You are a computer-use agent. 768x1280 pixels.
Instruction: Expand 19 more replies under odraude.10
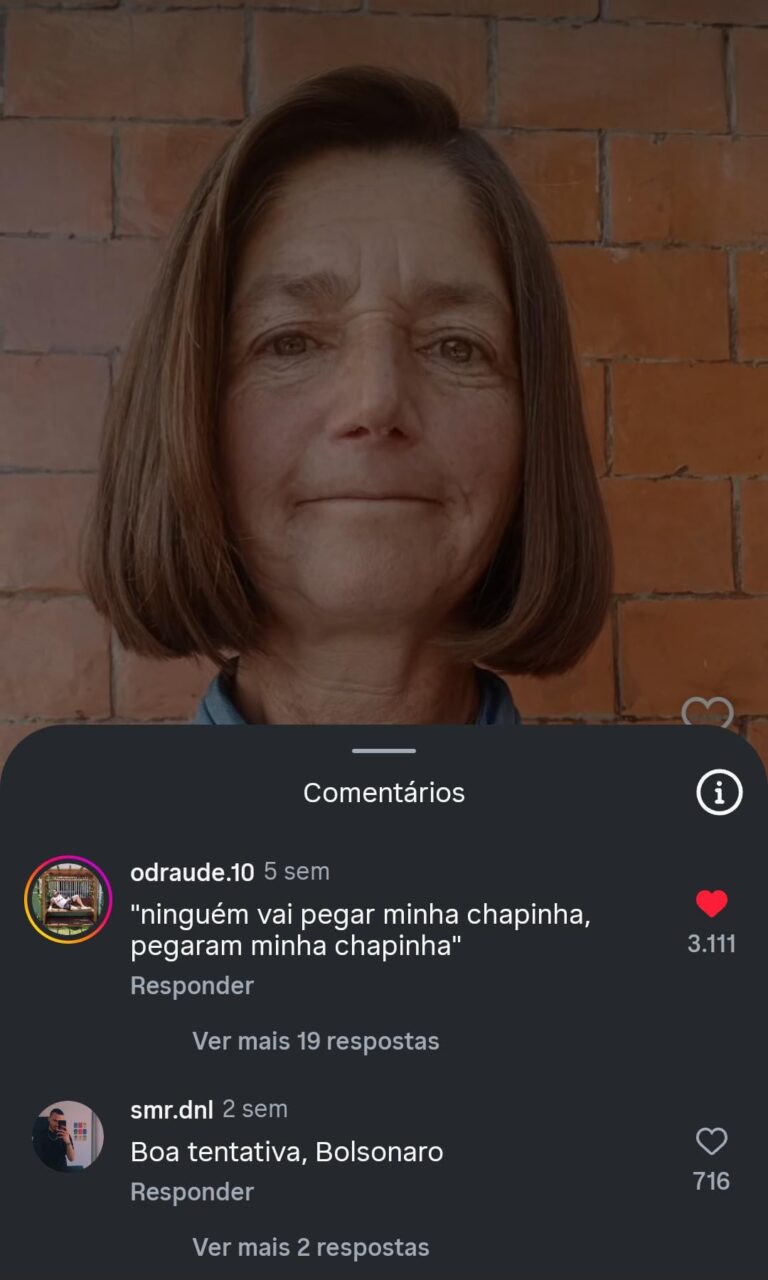click(x=315, y=1041)
